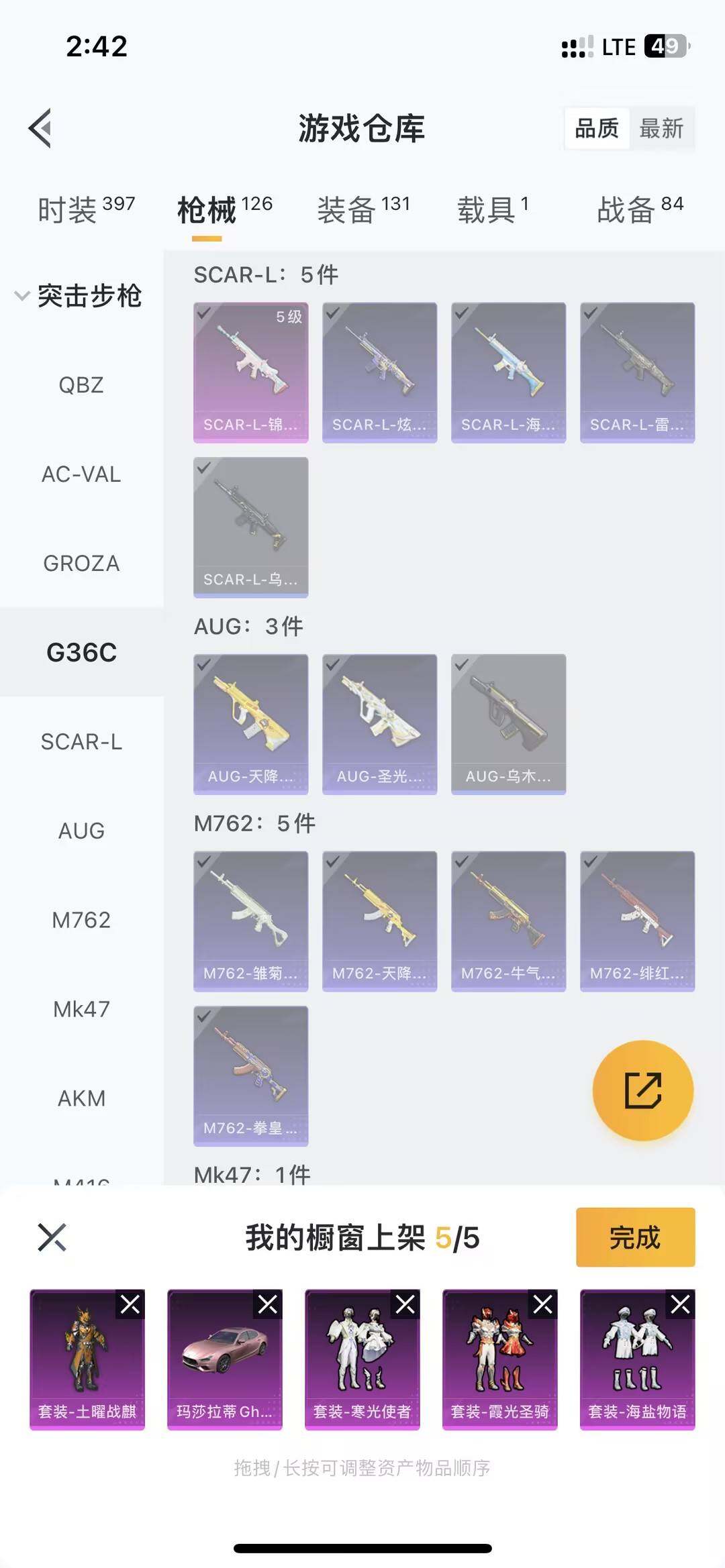Jump to AKM in the sidebar
725x1568 pixels.
81,1098
